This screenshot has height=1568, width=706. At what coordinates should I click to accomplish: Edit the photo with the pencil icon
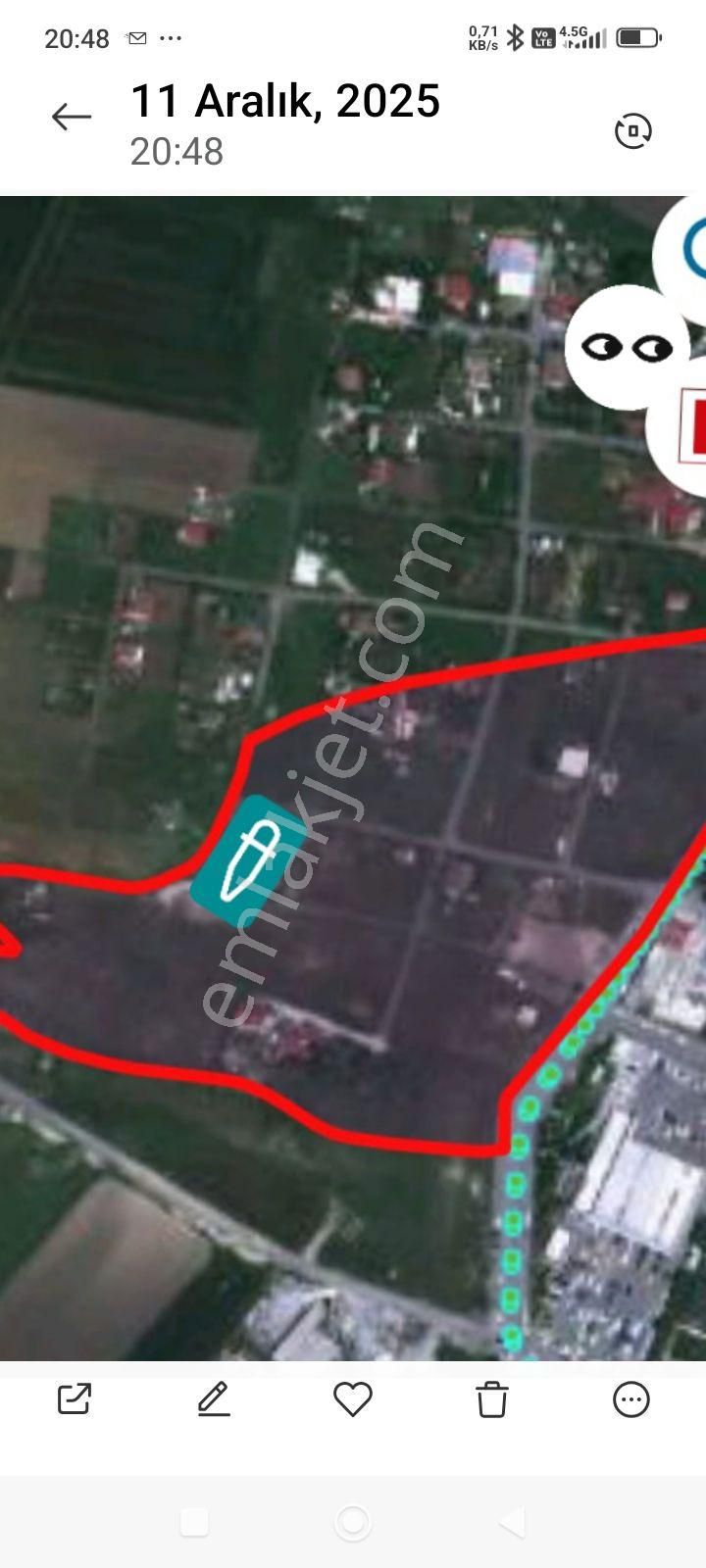point(214,1398)
